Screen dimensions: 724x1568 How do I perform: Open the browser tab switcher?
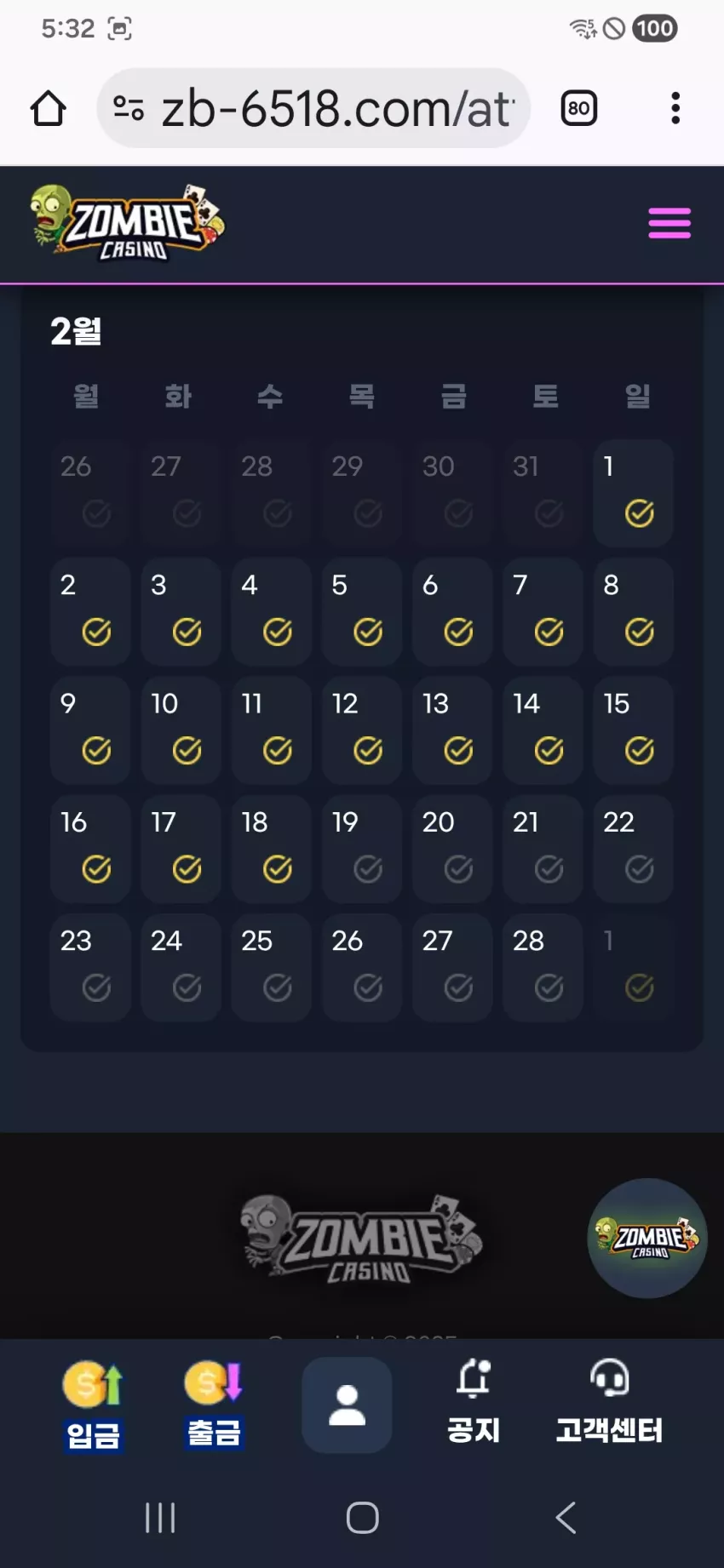pos(579,108)
